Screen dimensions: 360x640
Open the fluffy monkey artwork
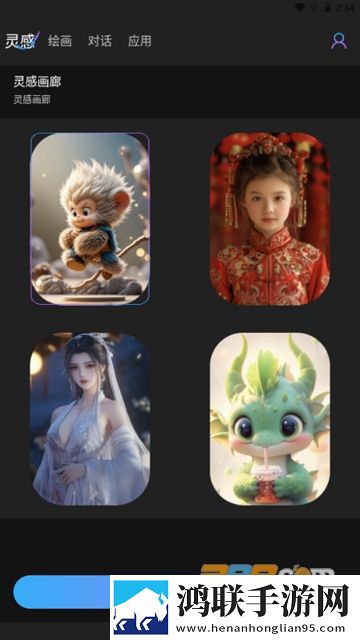90,218
